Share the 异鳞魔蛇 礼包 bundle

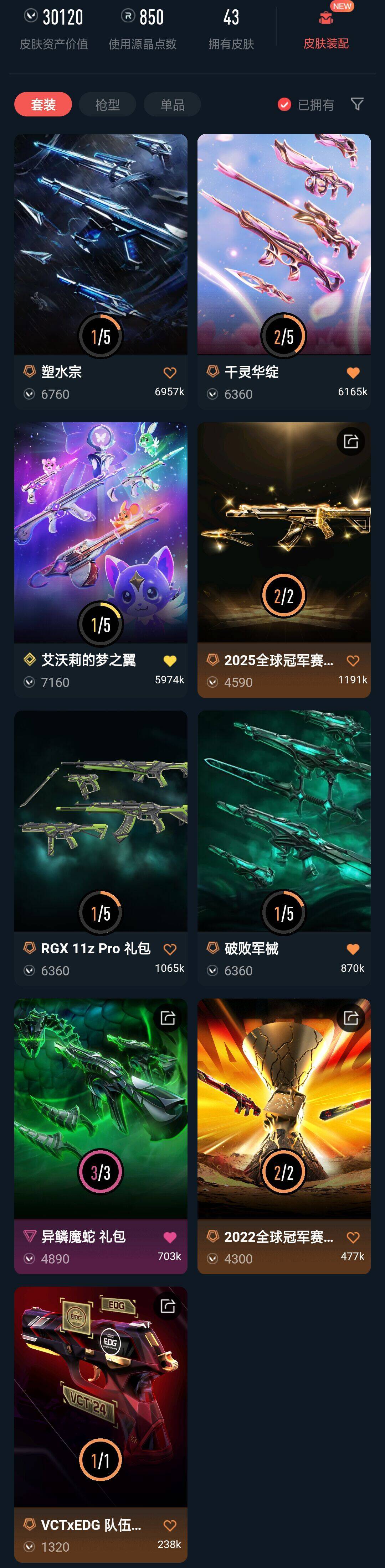[x=168, y=1018]
